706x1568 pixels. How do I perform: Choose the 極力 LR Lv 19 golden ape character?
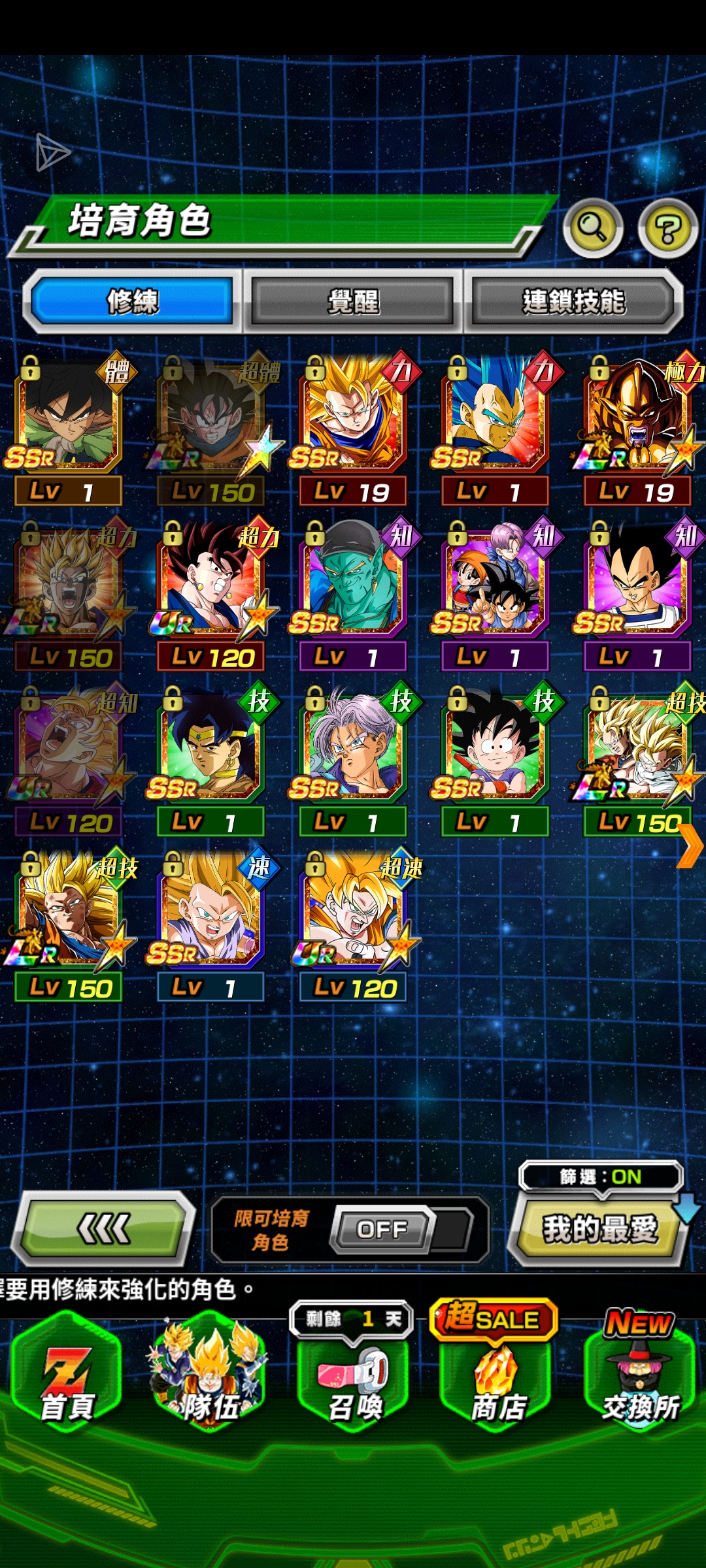tap(637, 418)
